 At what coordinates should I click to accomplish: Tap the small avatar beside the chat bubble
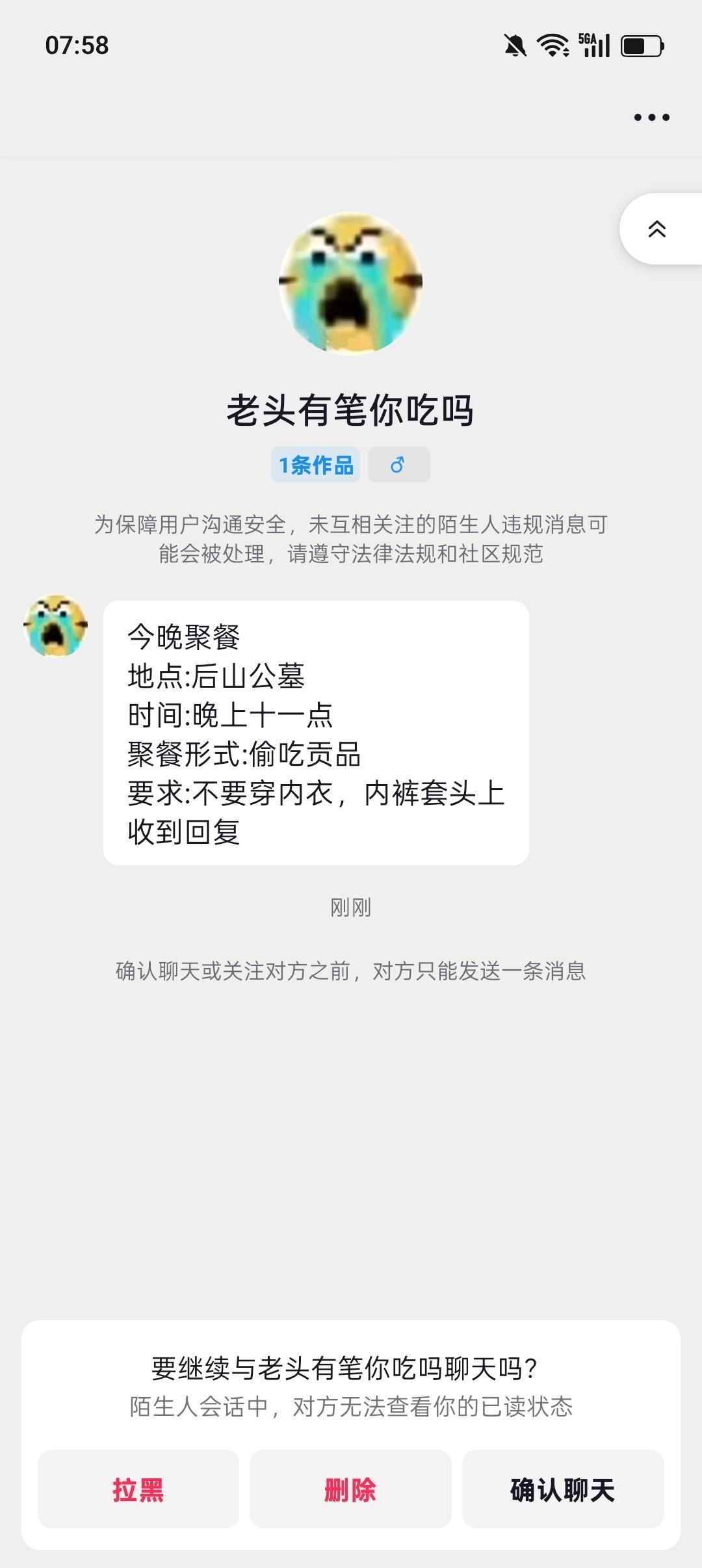pos(55,626)
